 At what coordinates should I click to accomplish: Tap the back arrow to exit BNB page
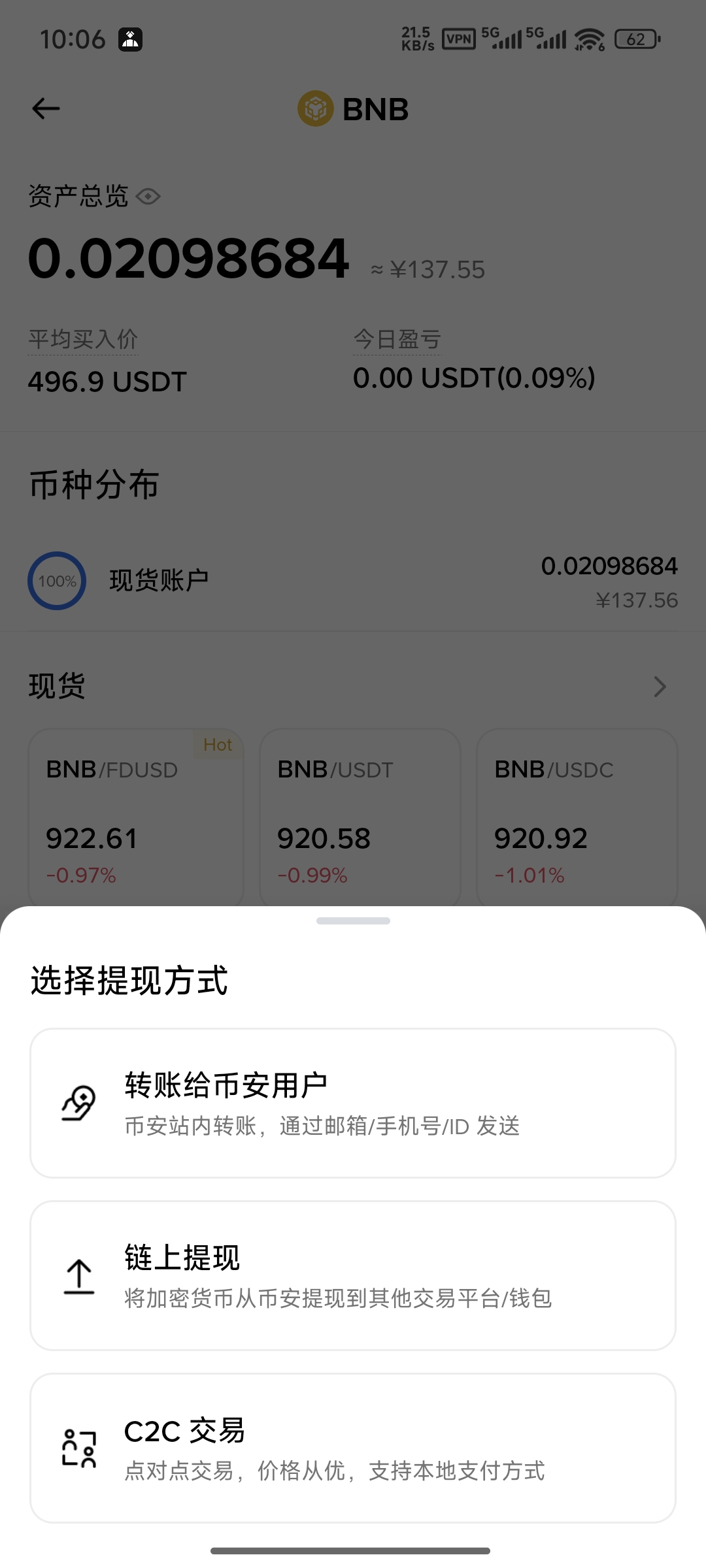pos(46,108)
